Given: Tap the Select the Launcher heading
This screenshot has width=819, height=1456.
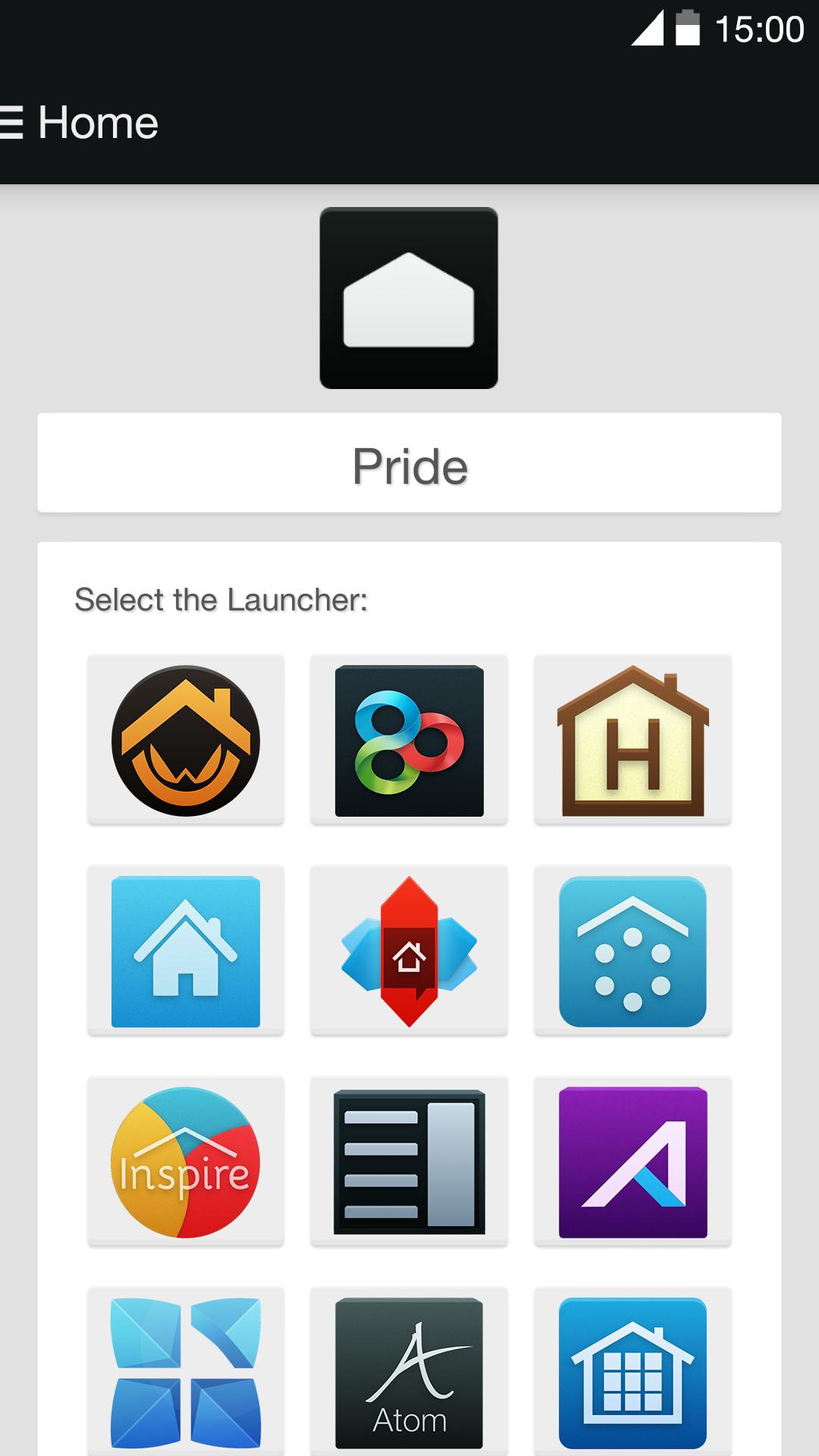Looking at the screenshot, I should [x=221, y=599].
